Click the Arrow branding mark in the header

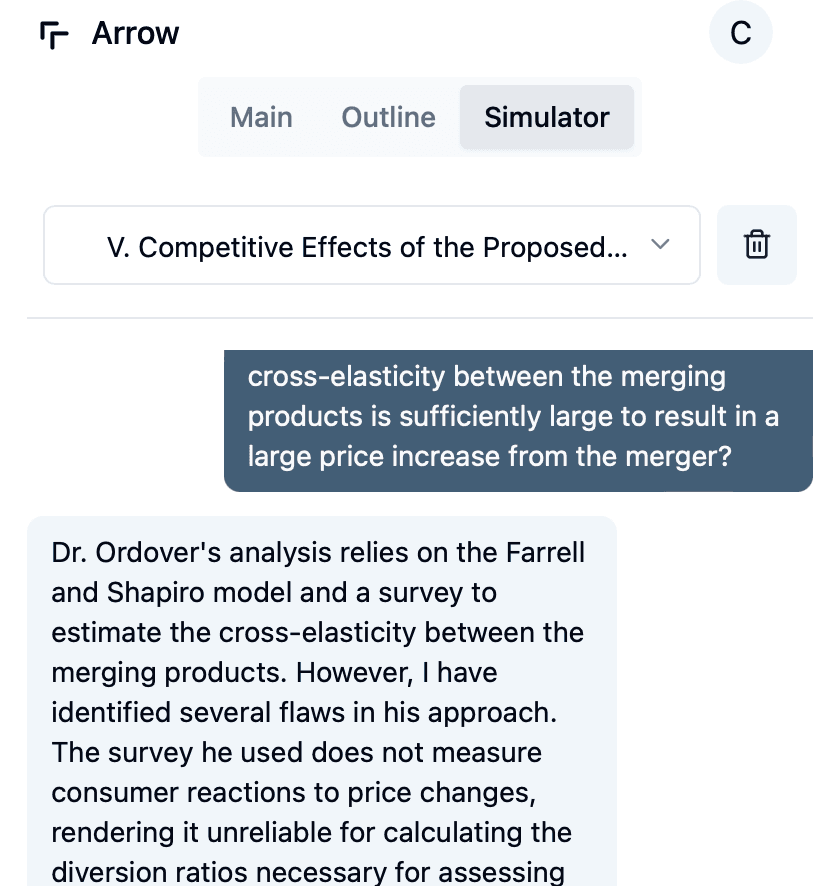coord(55,32)
